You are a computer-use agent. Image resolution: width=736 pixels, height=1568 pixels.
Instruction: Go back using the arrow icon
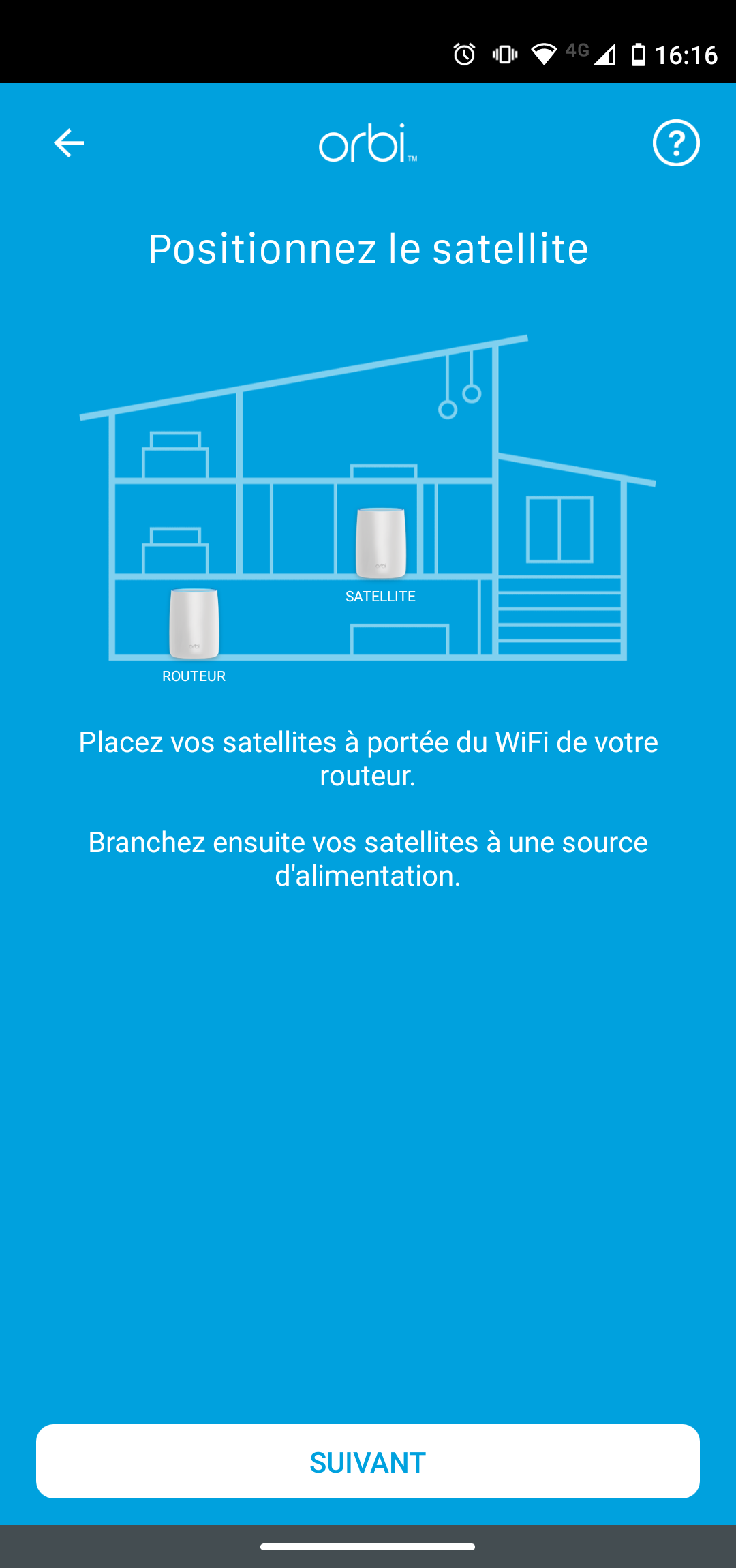coord(69,143)
